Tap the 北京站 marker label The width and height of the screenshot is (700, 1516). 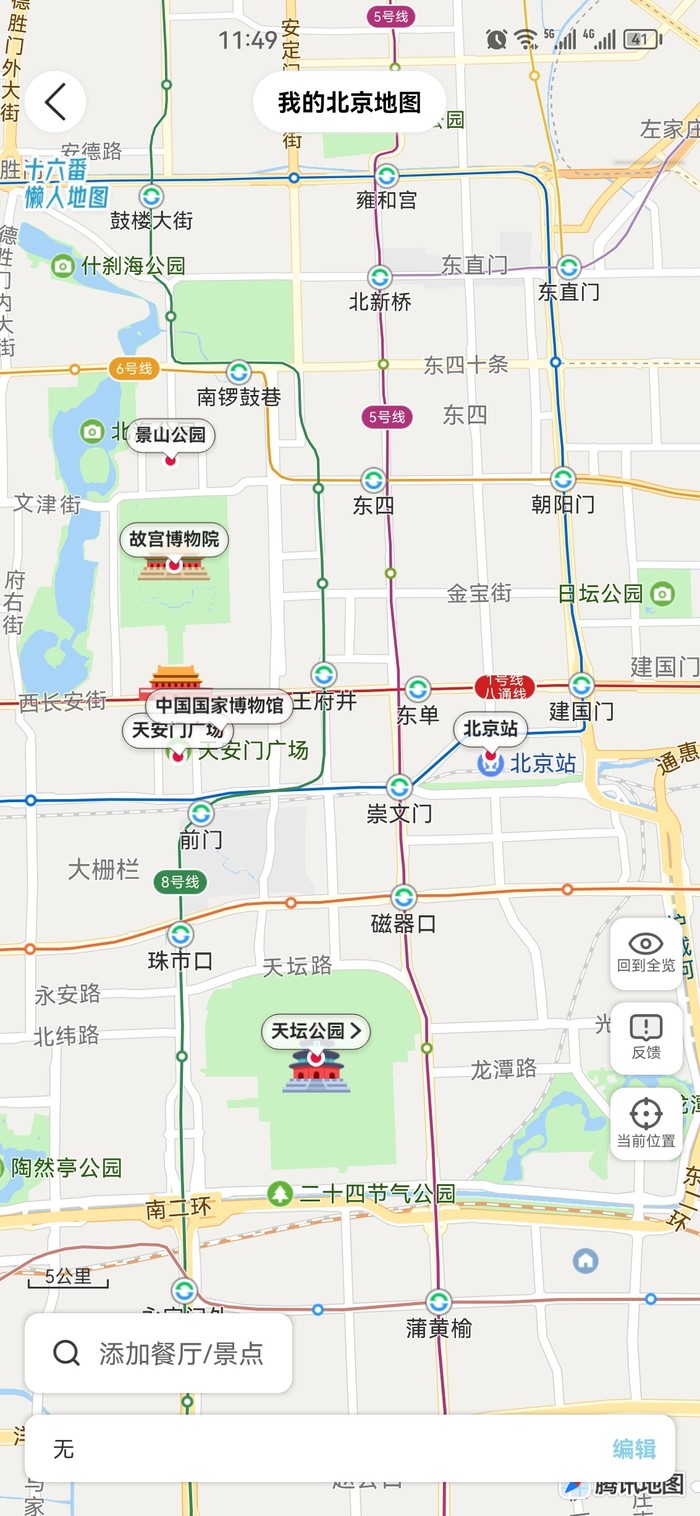[x=490, y=729]
